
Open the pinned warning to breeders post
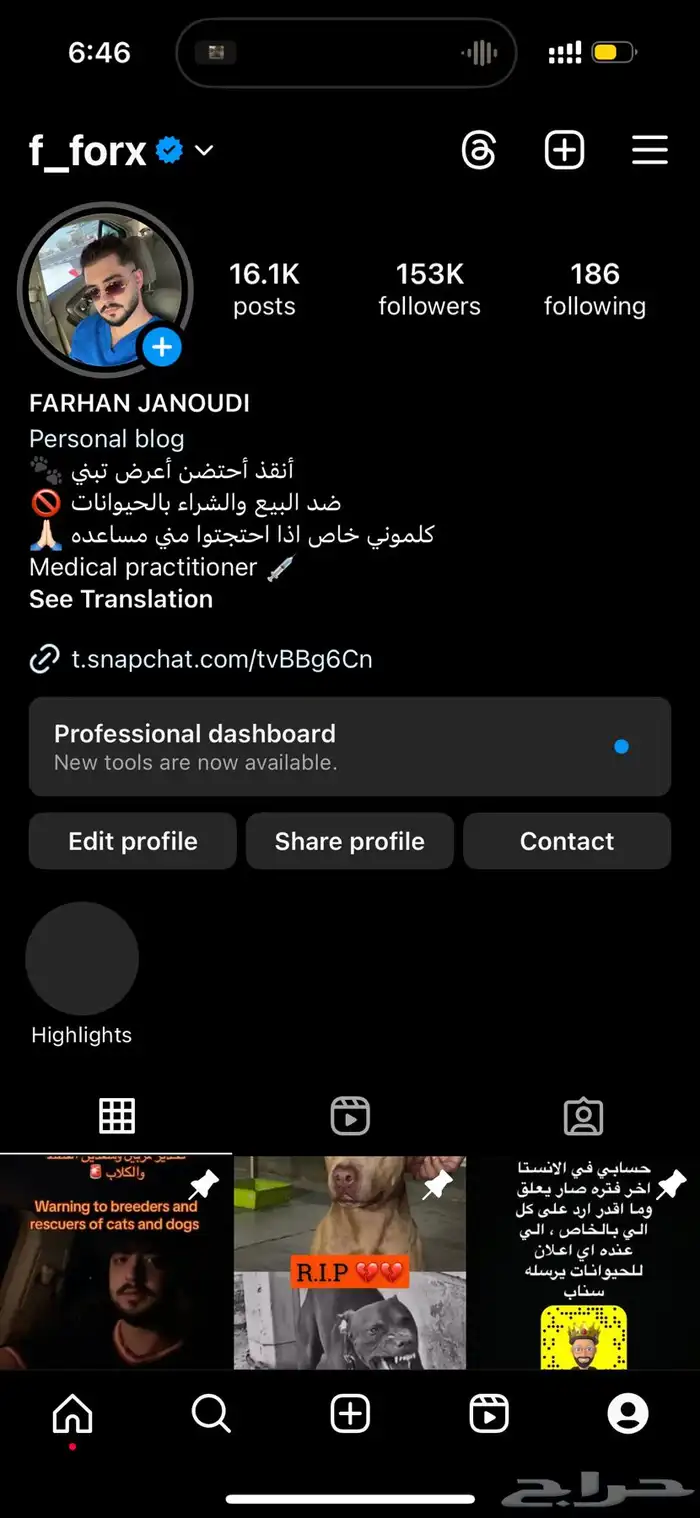[115, 1262]
